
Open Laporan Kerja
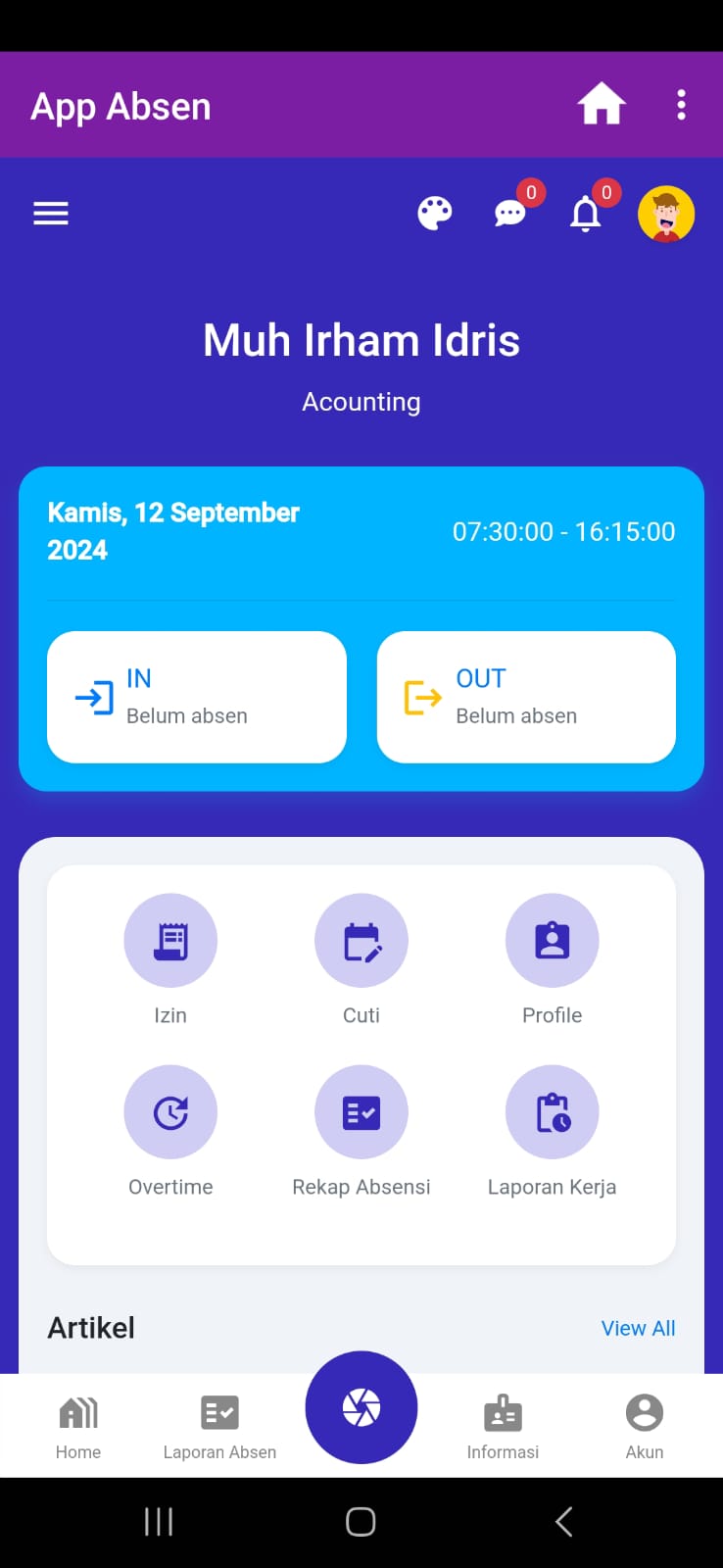(552, 1112)
